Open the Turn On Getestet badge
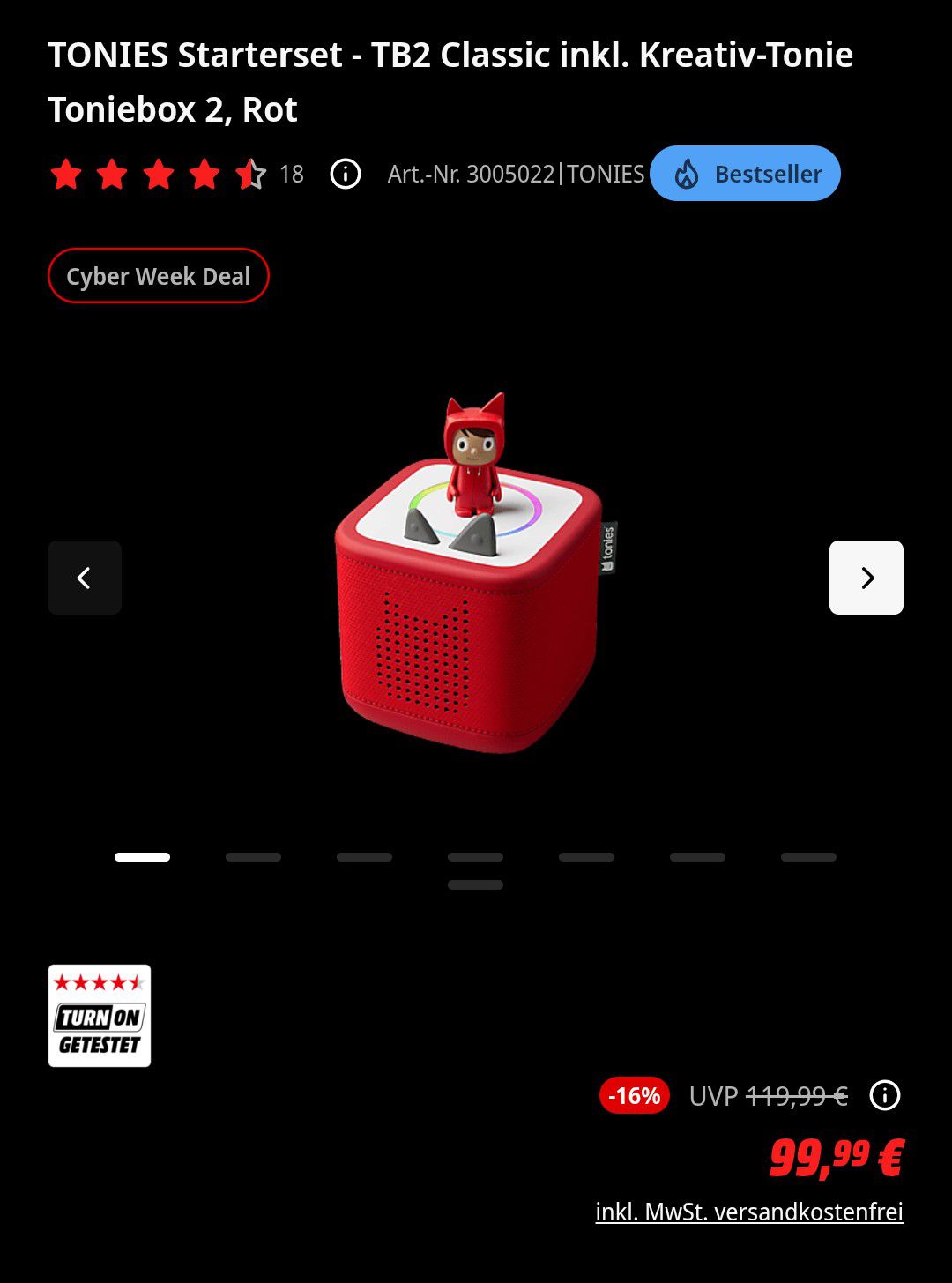The image size is (952, 1283). [x=100, y=1016]
